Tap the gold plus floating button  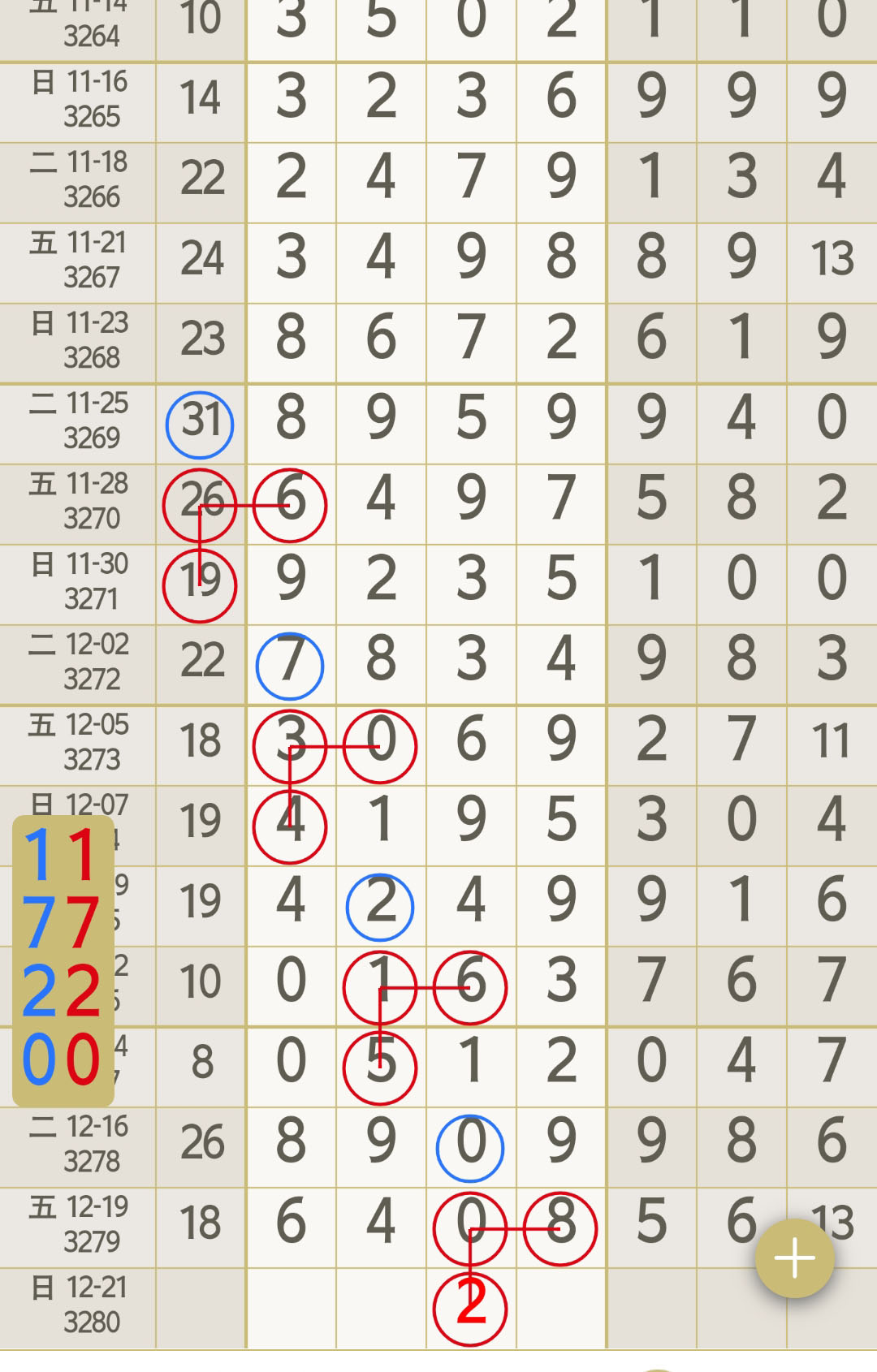click(794, 1258)
